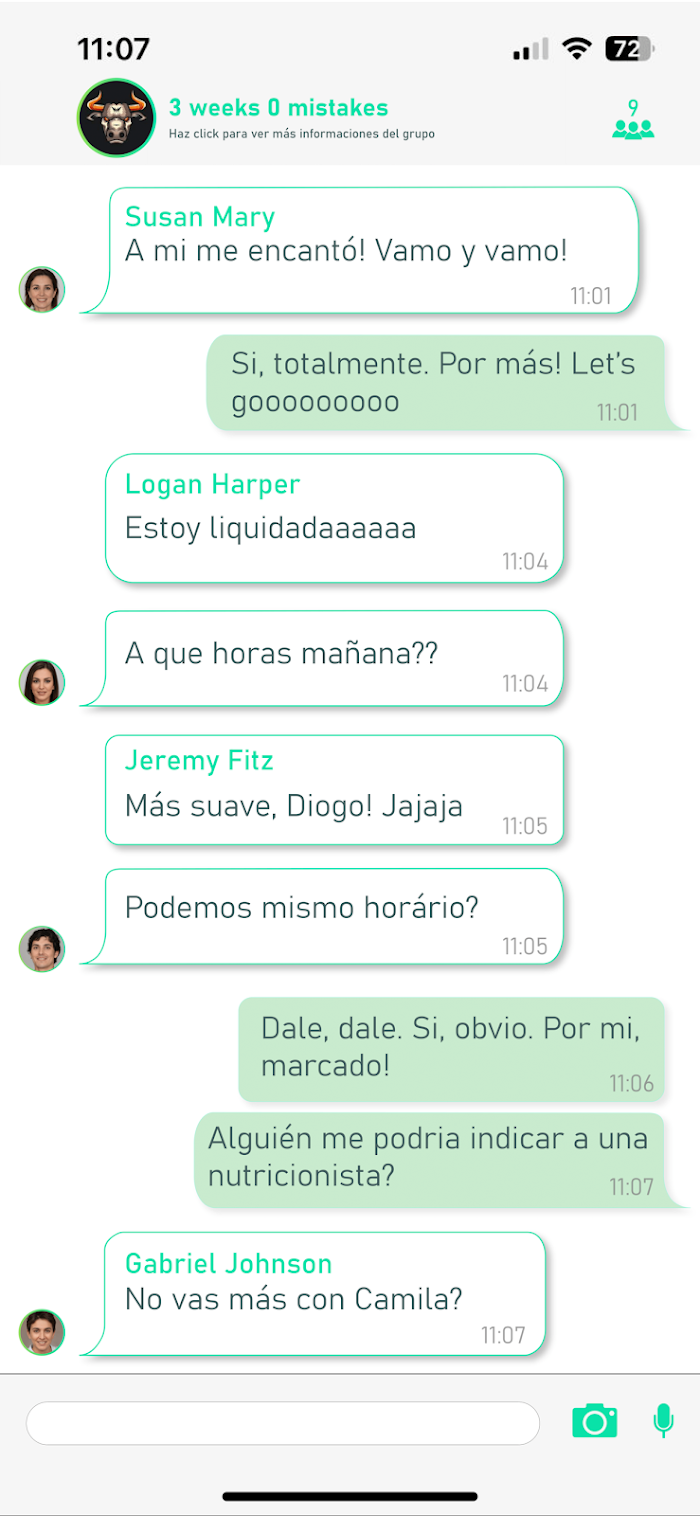Open Gabriel Johnson's avatar
Viewport: 700px width, 1516px height.
pos(42,1332)
